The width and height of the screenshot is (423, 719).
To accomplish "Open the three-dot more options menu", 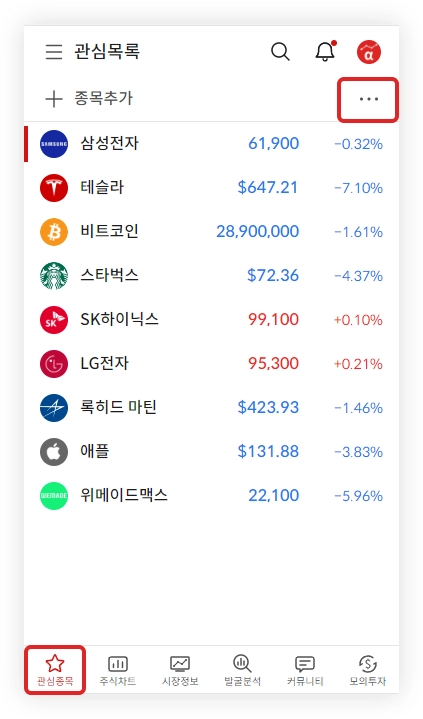I will [x=368, y=99].
